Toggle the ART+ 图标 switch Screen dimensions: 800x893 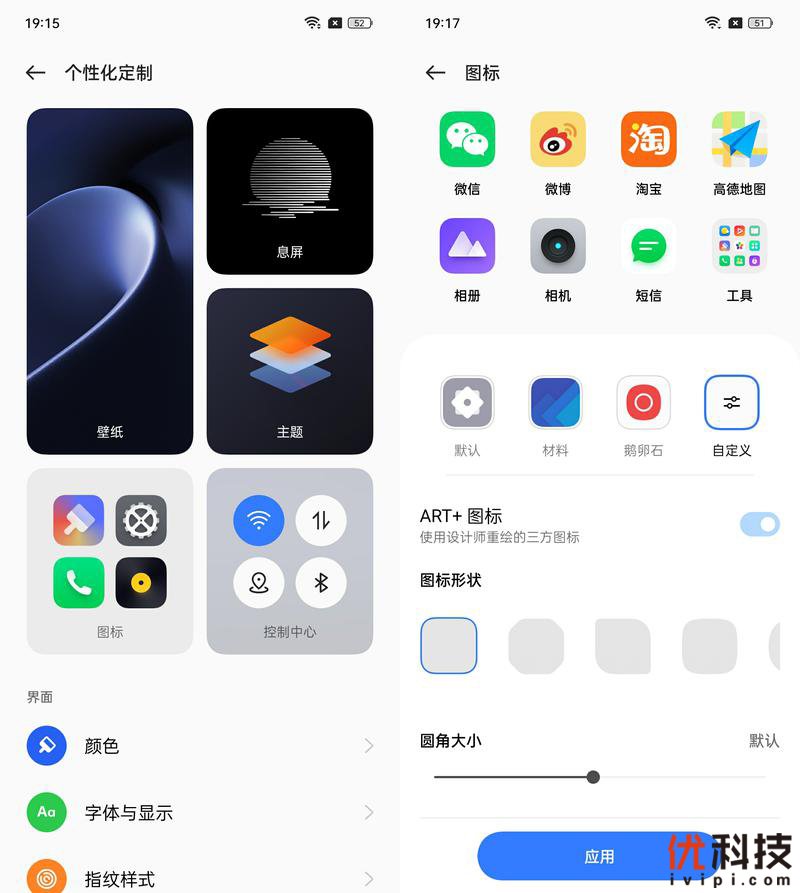click(759, 524)
